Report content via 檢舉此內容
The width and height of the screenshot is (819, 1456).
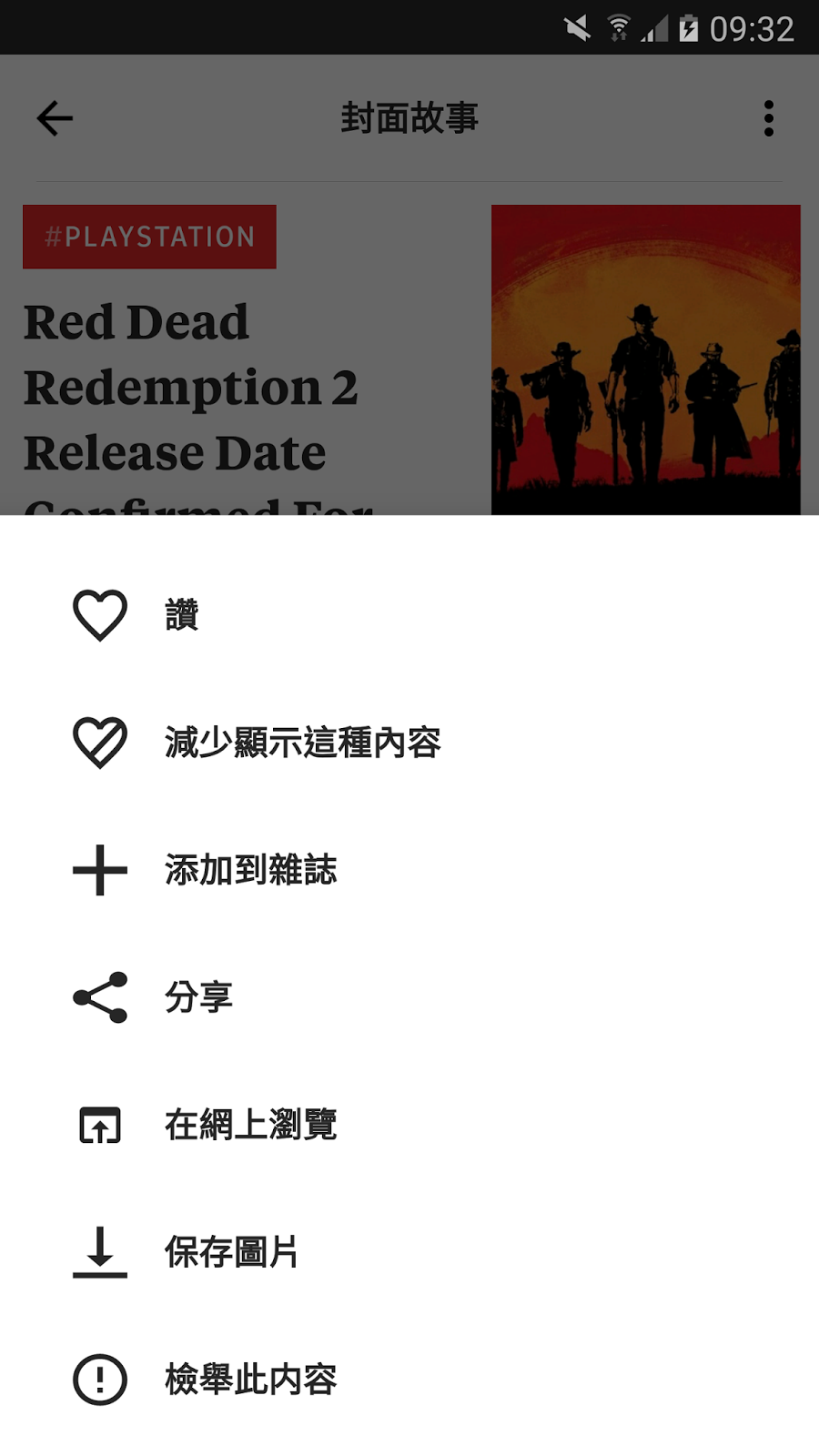point(409,1380)
